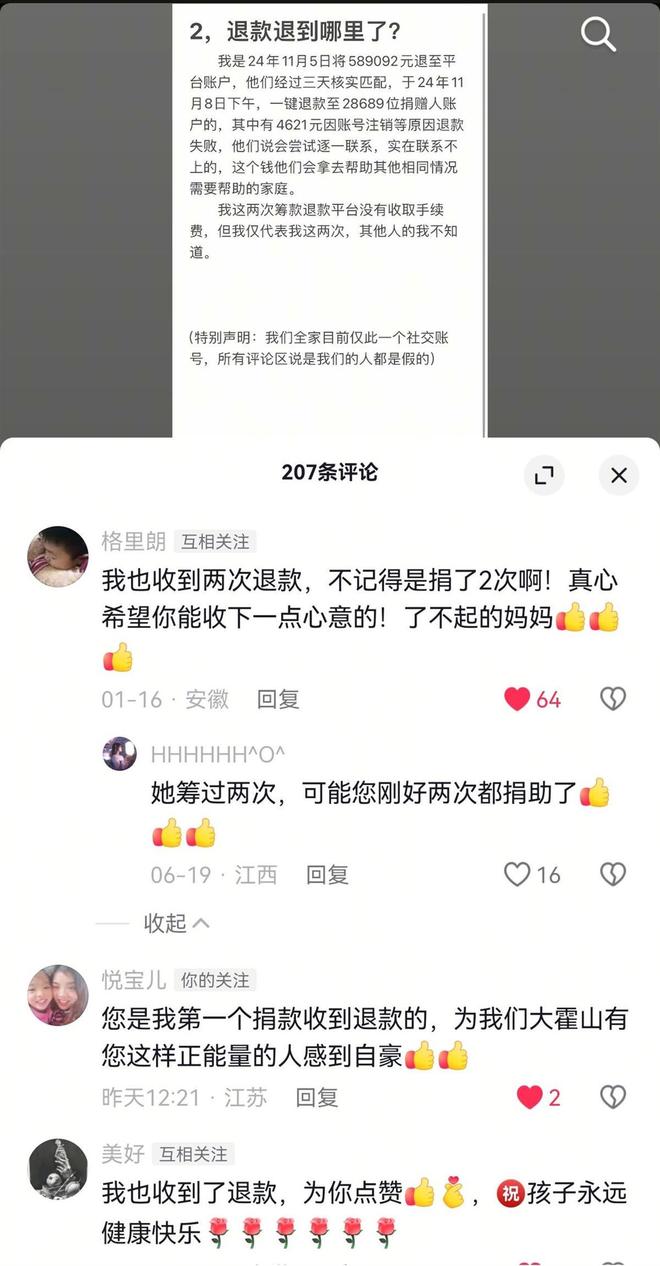Open 悦宝儿's profile avatar

pos(58,994)
